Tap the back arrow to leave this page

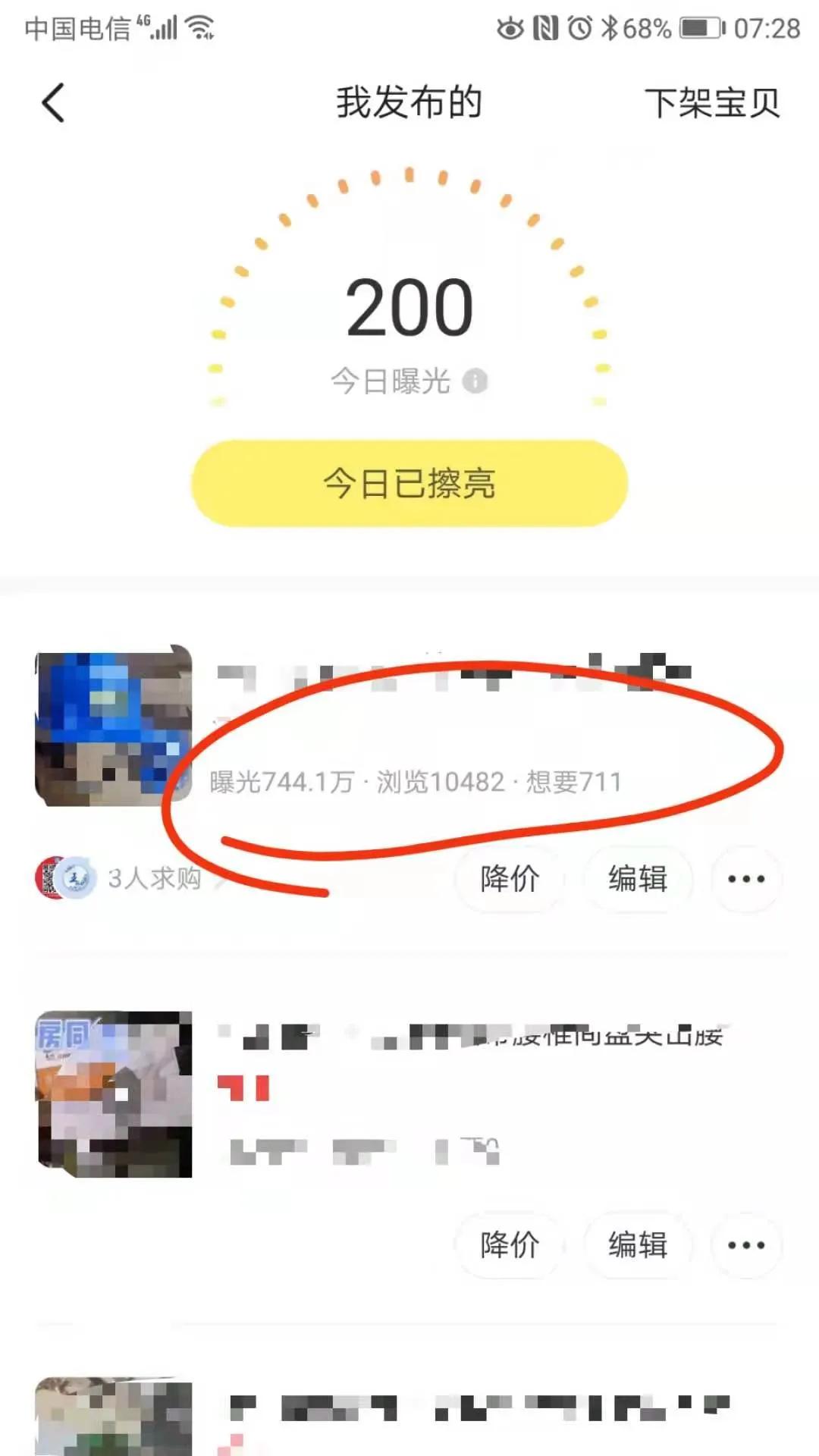[x=52, y=102]
